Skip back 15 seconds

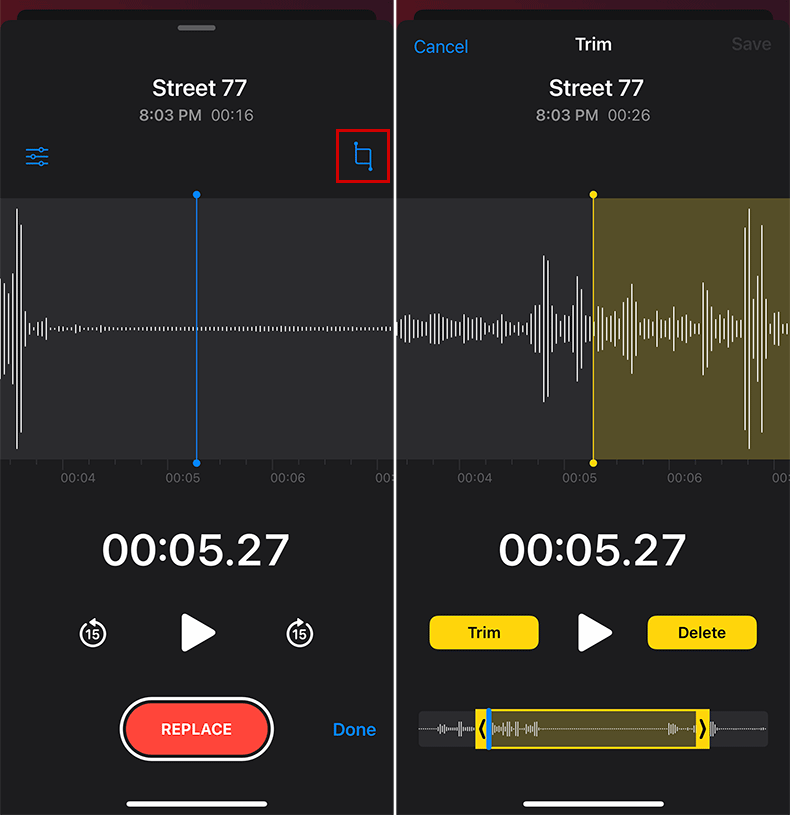pyautogui.click(x=93, y=633)
